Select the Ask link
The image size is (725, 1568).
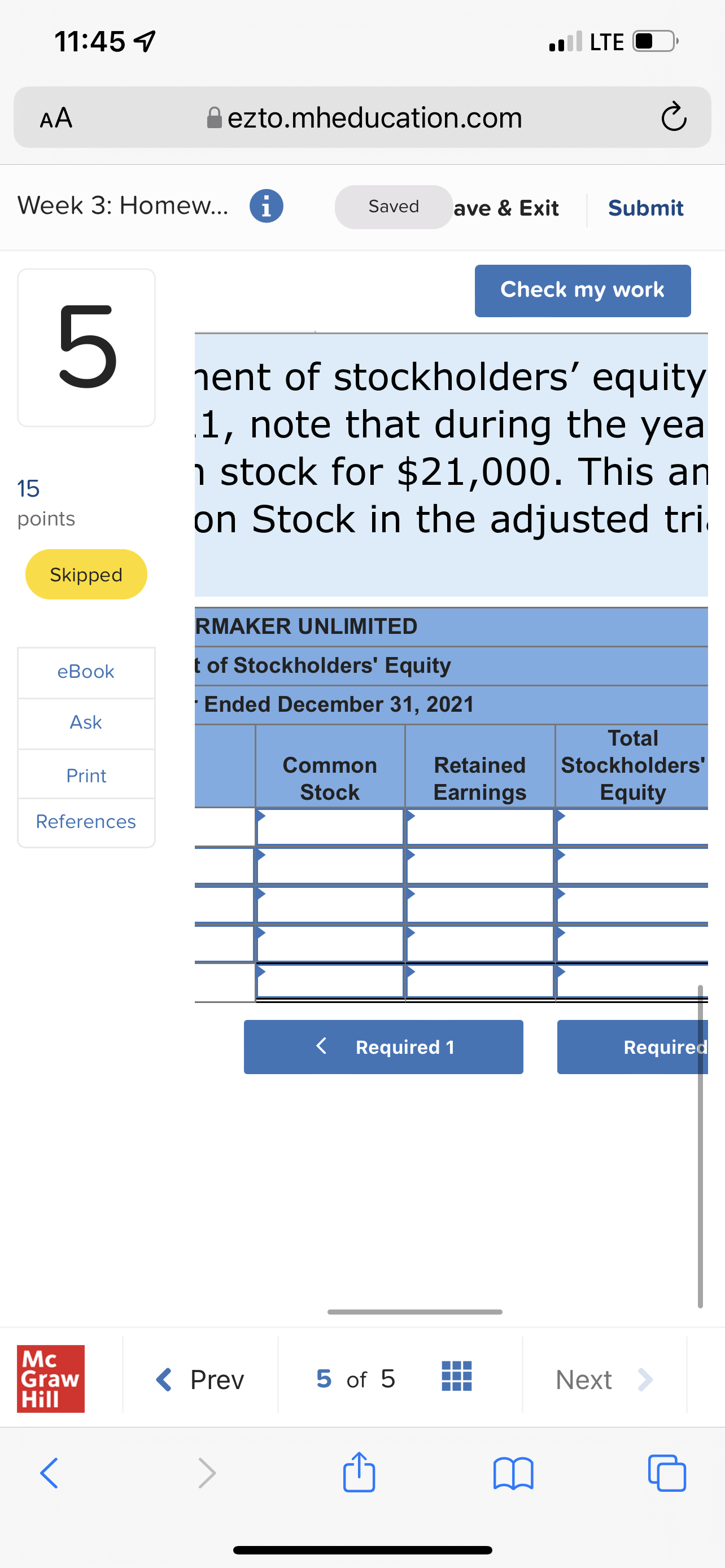click(x=86, y=722)
